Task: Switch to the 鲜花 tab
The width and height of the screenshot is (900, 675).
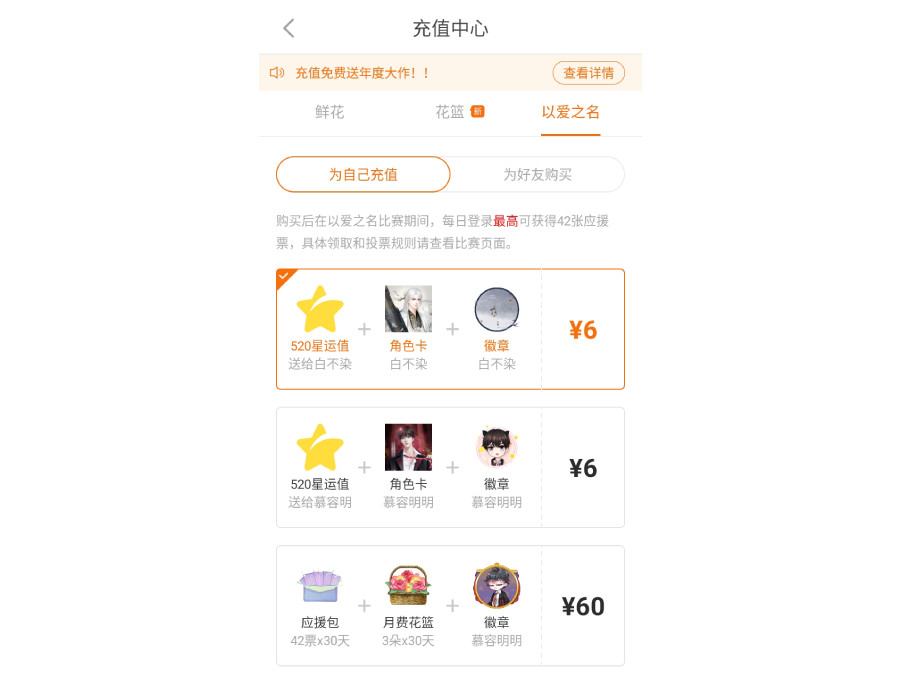Action: tap(329, 112)
